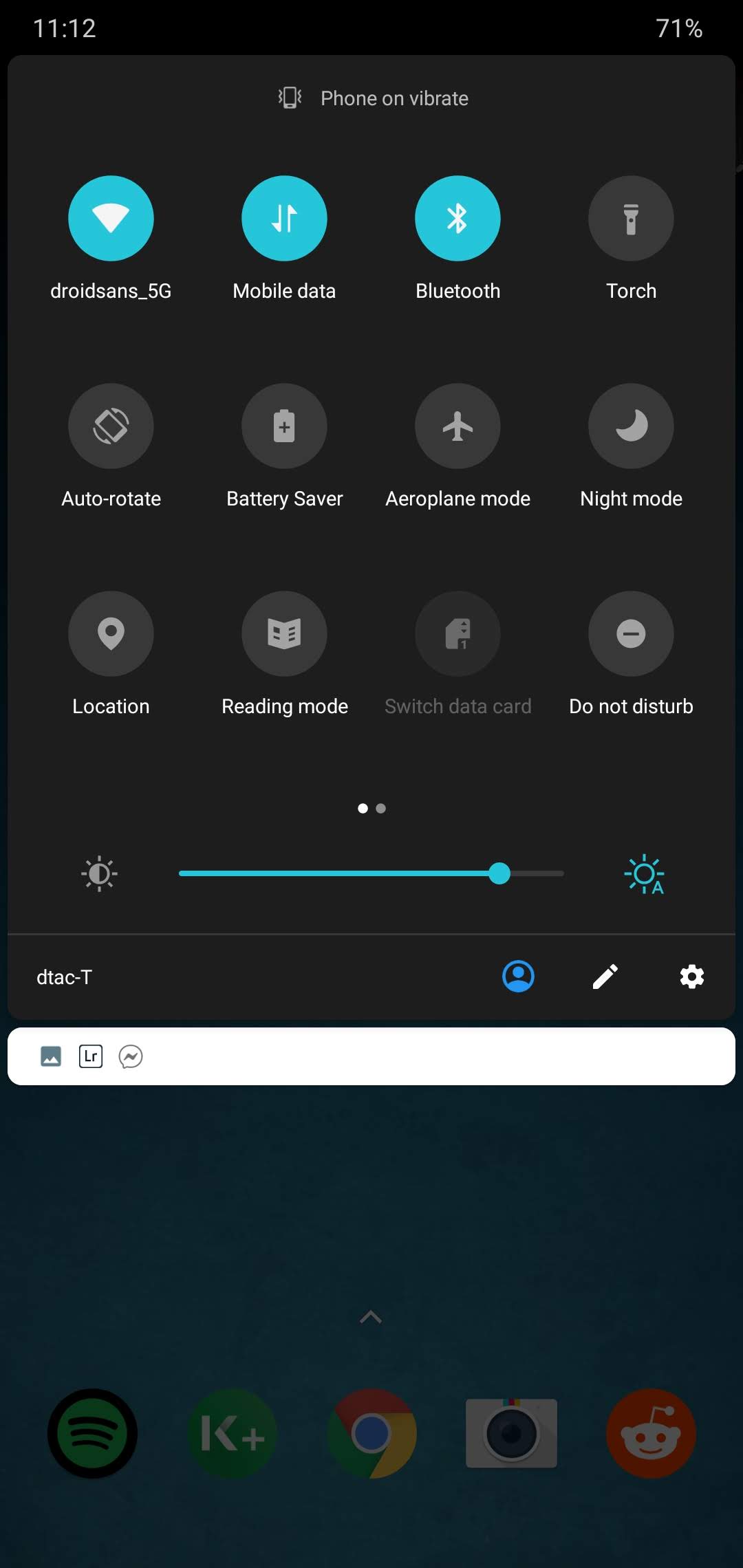The height and width of the screenshot is (1568, 743).
Task: Tap the Phone on vibrate ringer indicator
Action: [373, 98]
